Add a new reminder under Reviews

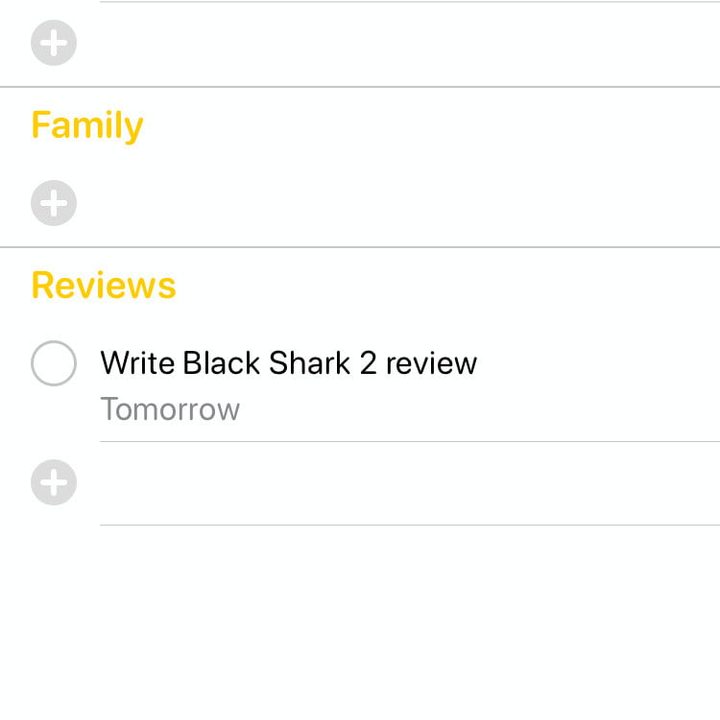tap(54, 483)
